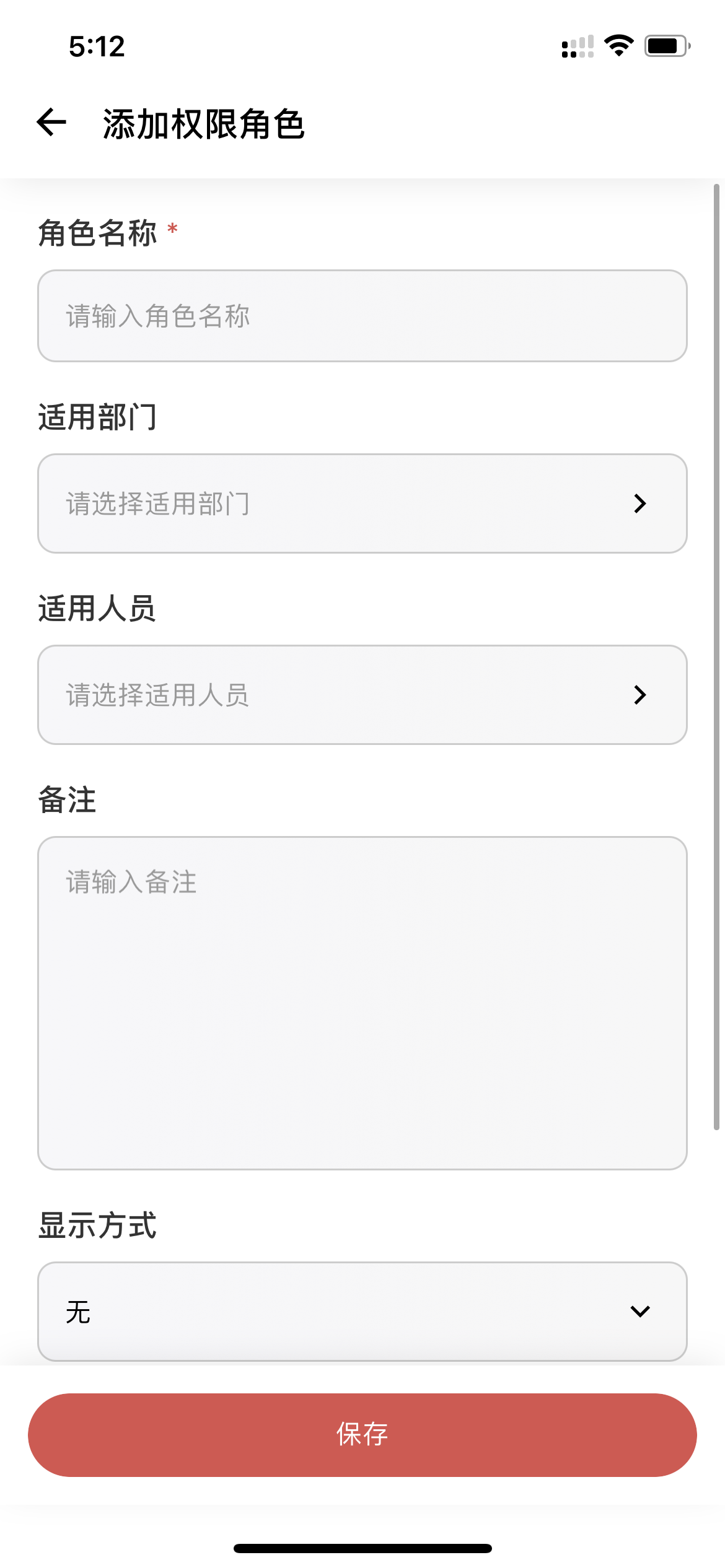
Task: Tap the down chevron in 显示方式 box
Action: (639, 1310)
